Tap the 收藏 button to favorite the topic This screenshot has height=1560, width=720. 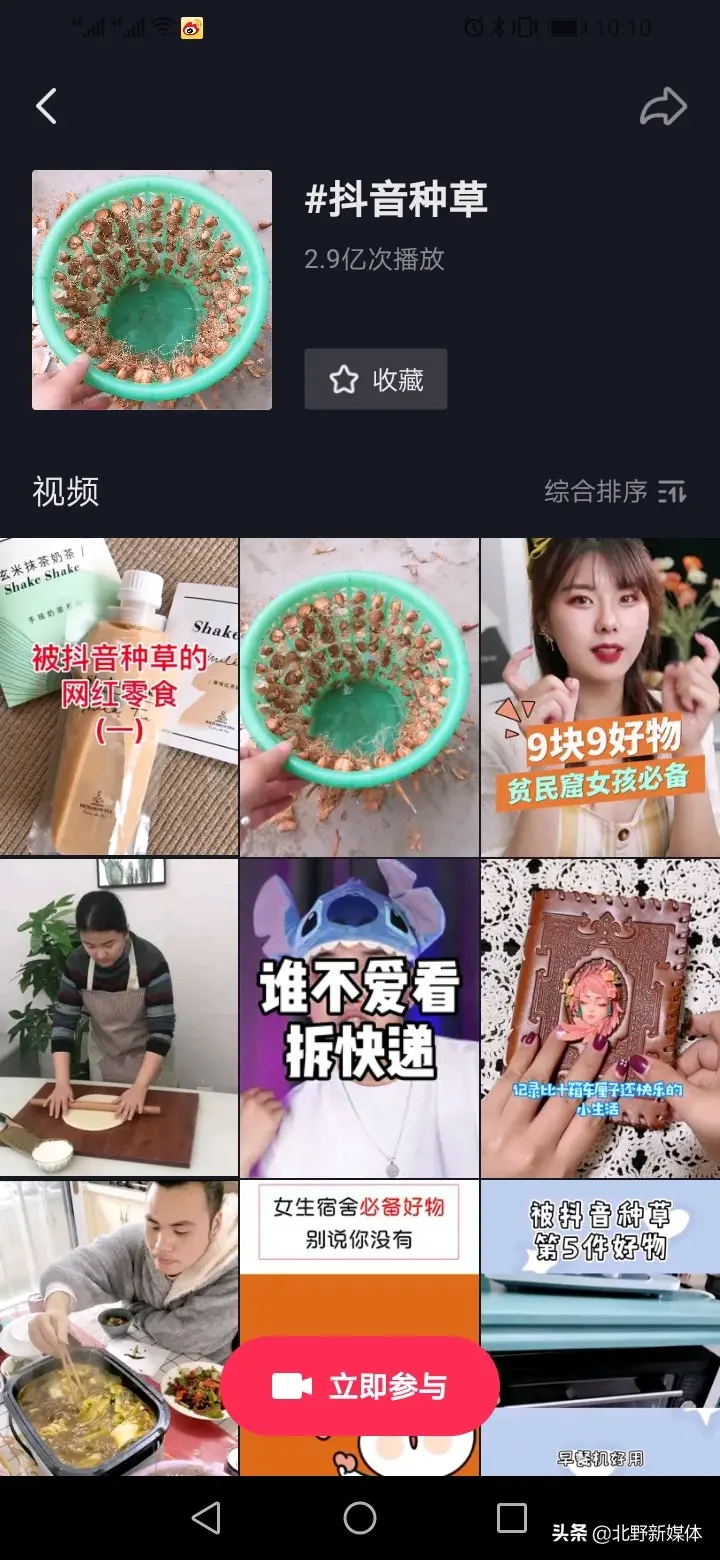coord(375,380)
